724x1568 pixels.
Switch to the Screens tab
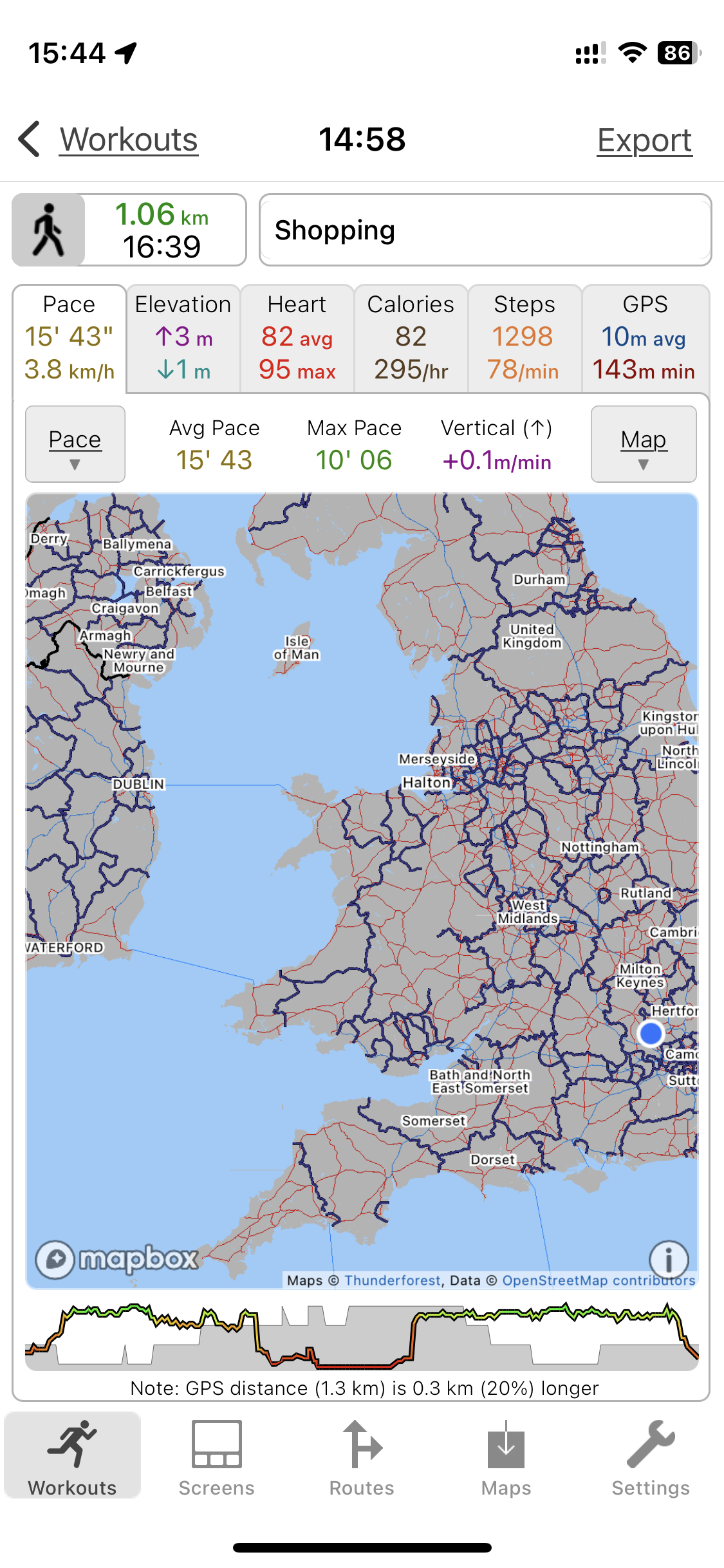pyautogui.click(x=217, y=1459)
